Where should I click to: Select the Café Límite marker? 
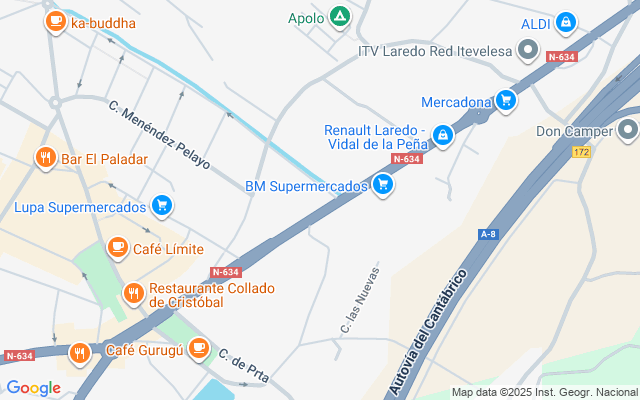point(118,248)
